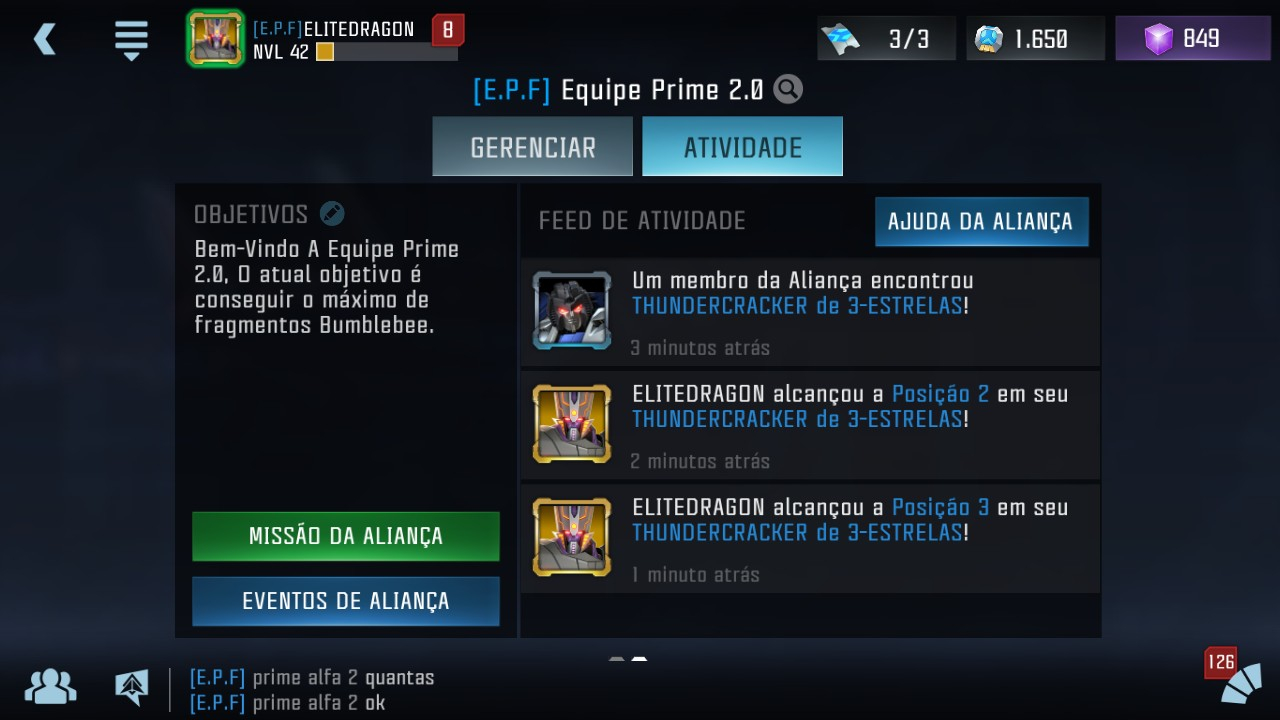Select the ATIVIDADE tab
This screenshot has width=1280, height=720.
point(742,147)
